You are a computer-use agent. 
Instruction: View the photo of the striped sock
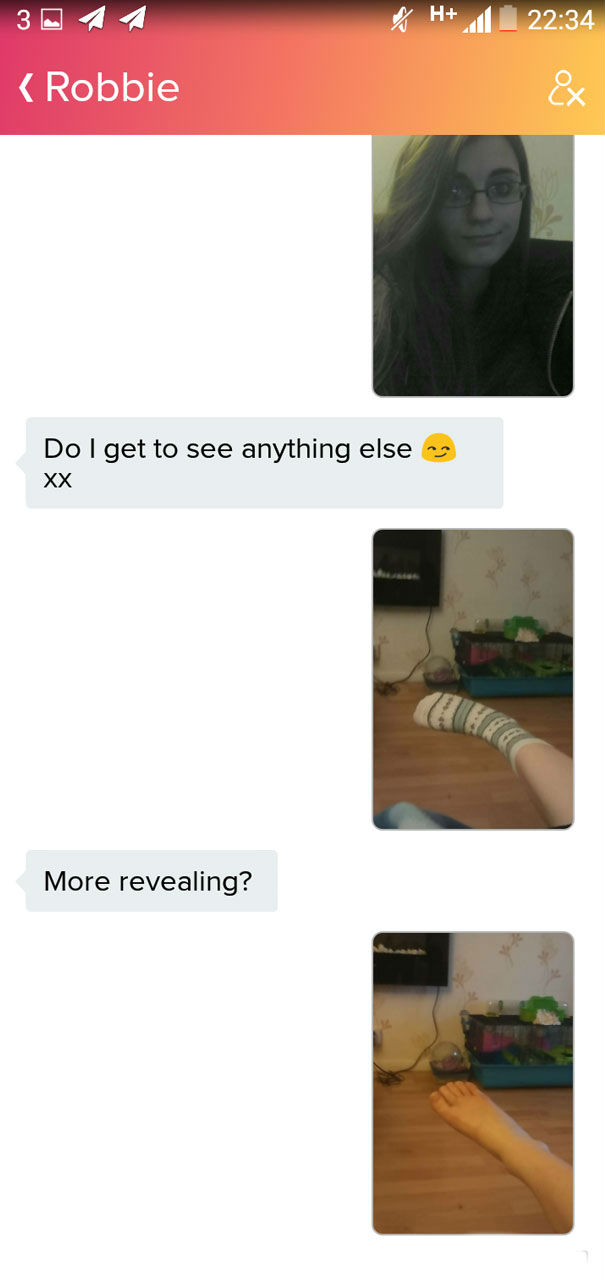click(x=473, y=679)
